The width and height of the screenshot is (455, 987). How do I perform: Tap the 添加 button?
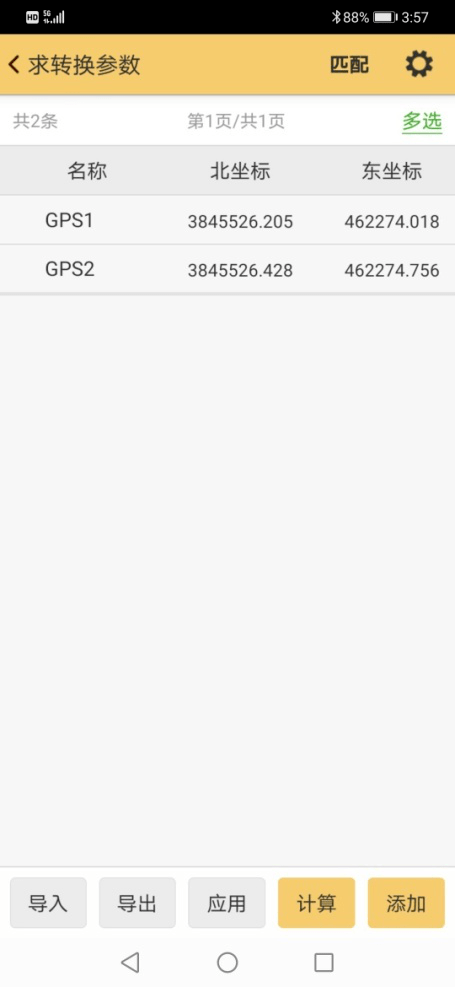pyautogui.click(x=406, y=903)
